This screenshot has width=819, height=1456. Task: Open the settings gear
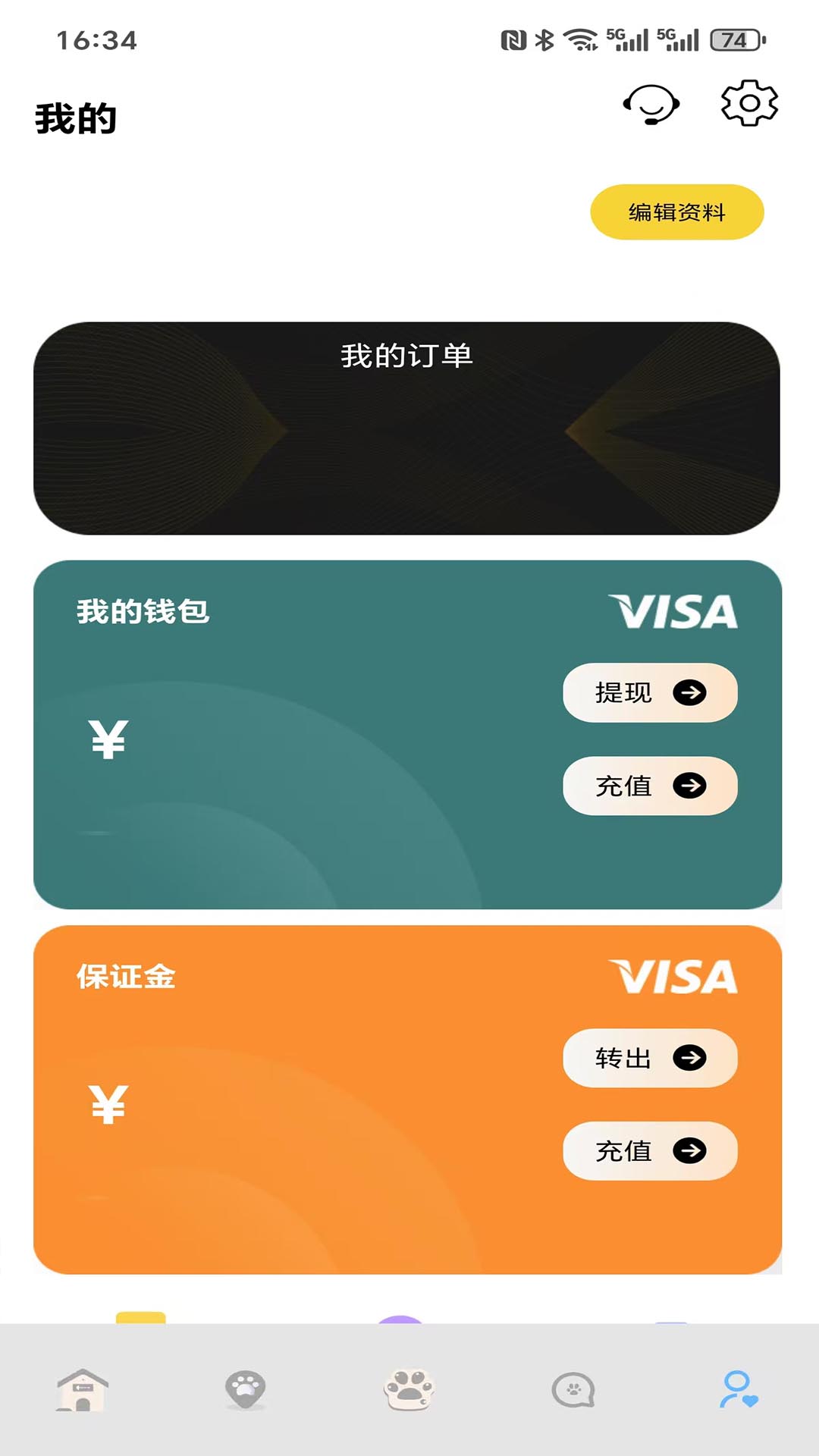pos(749,103)
